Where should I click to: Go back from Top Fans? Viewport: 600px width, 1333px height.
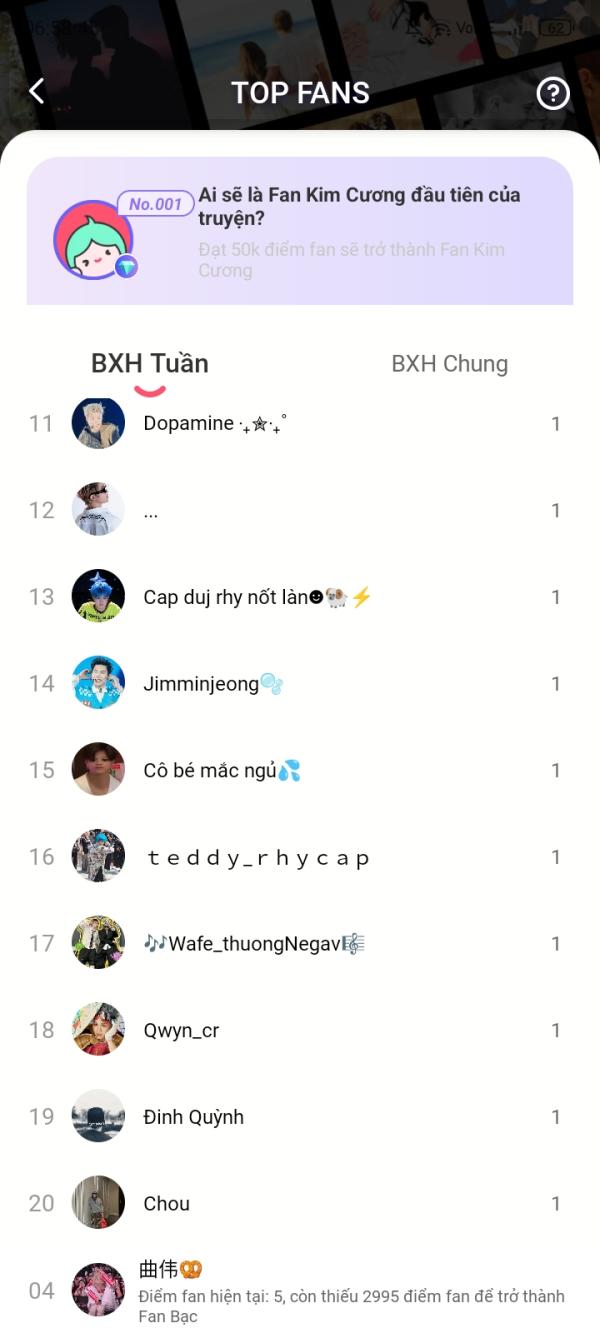coord(37,92)
